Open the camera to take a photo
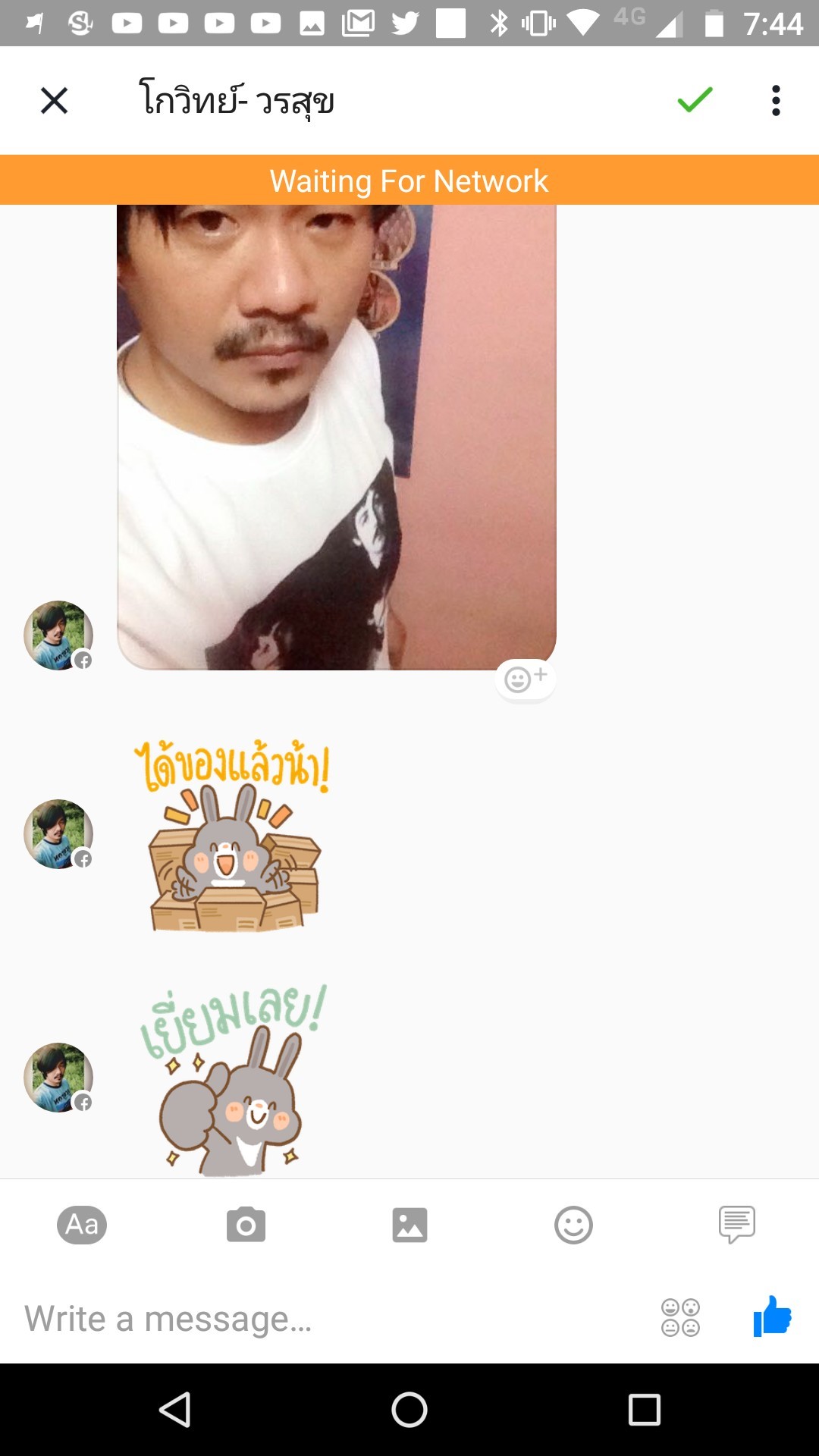 (x=246, y=1225)
